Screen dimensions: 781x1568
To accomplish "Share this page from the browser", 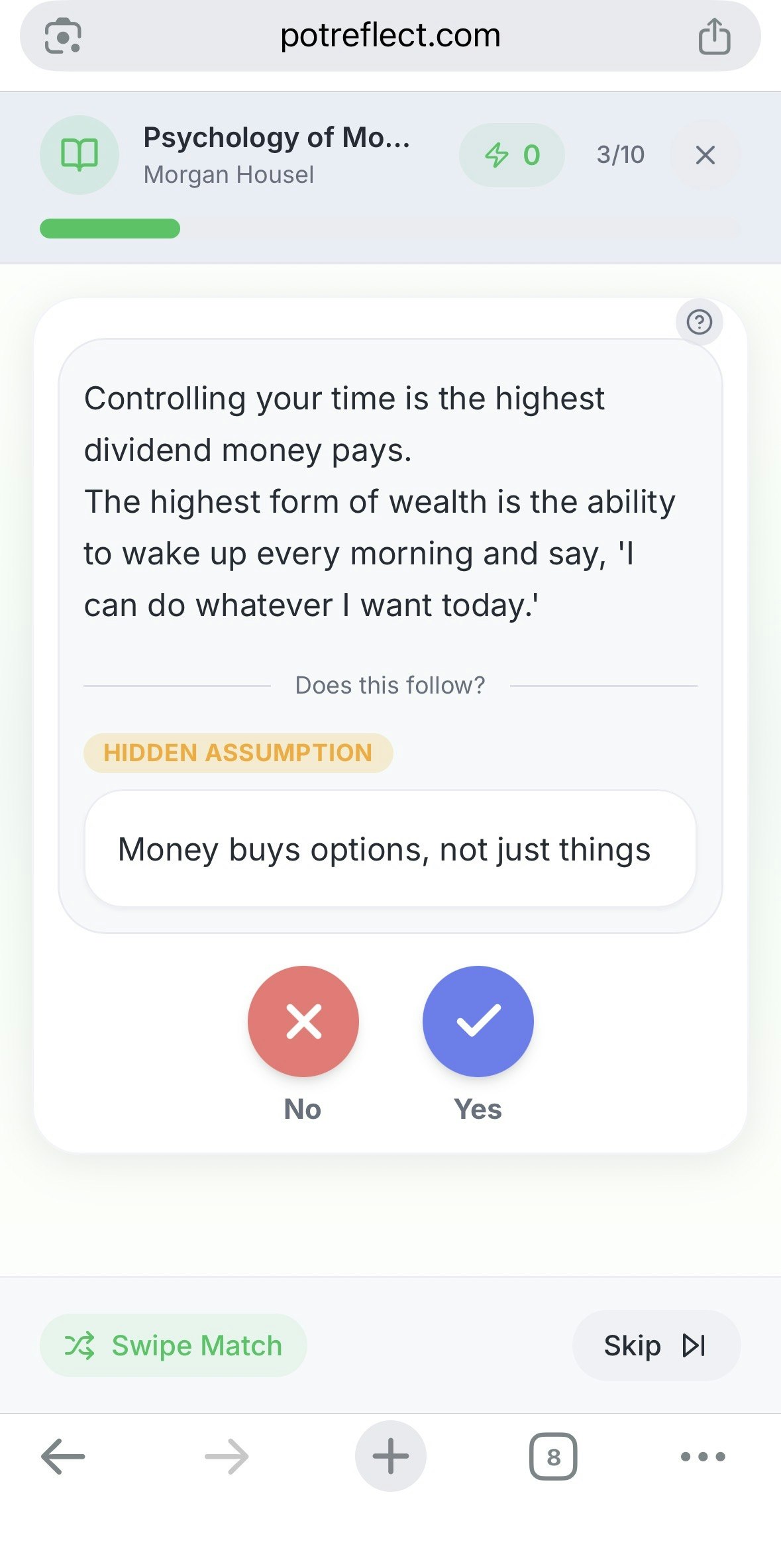I will click(x=714, y=36).
